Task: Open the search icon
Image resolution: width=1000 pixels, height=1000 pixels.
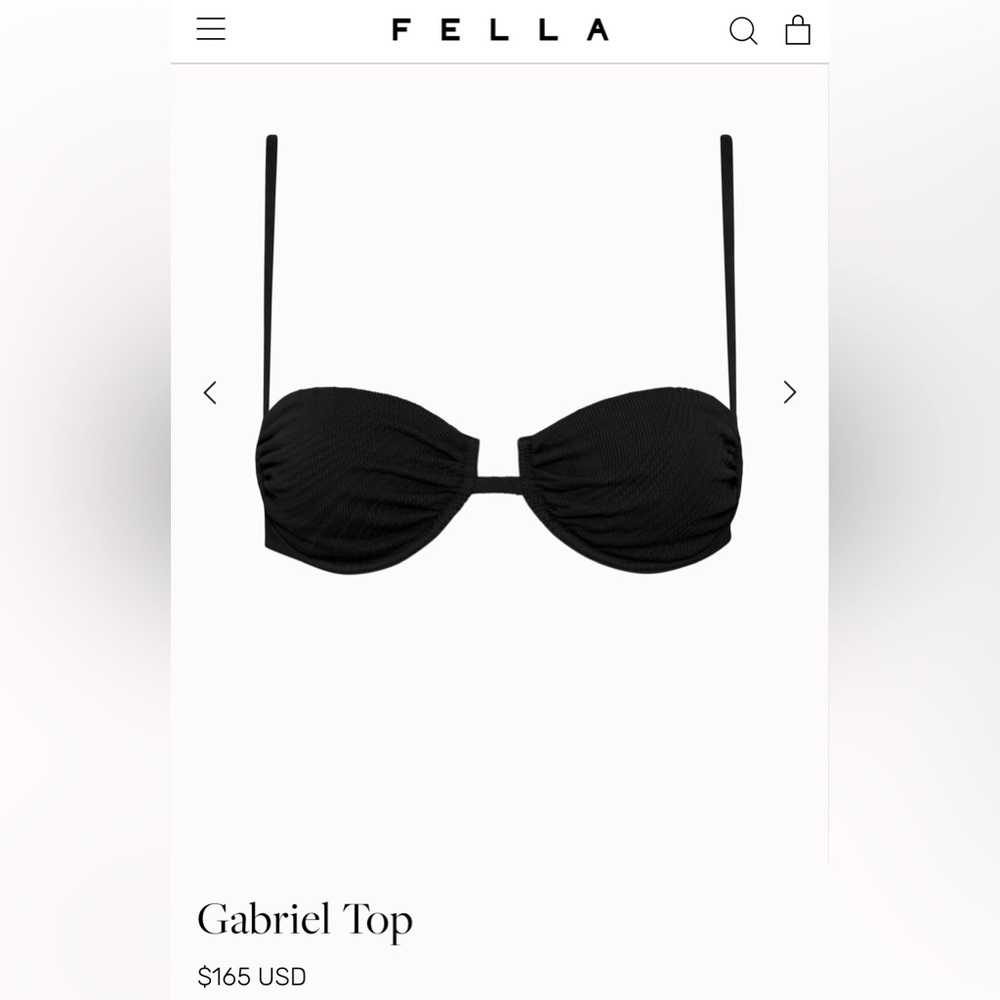Action: [743, 31]
